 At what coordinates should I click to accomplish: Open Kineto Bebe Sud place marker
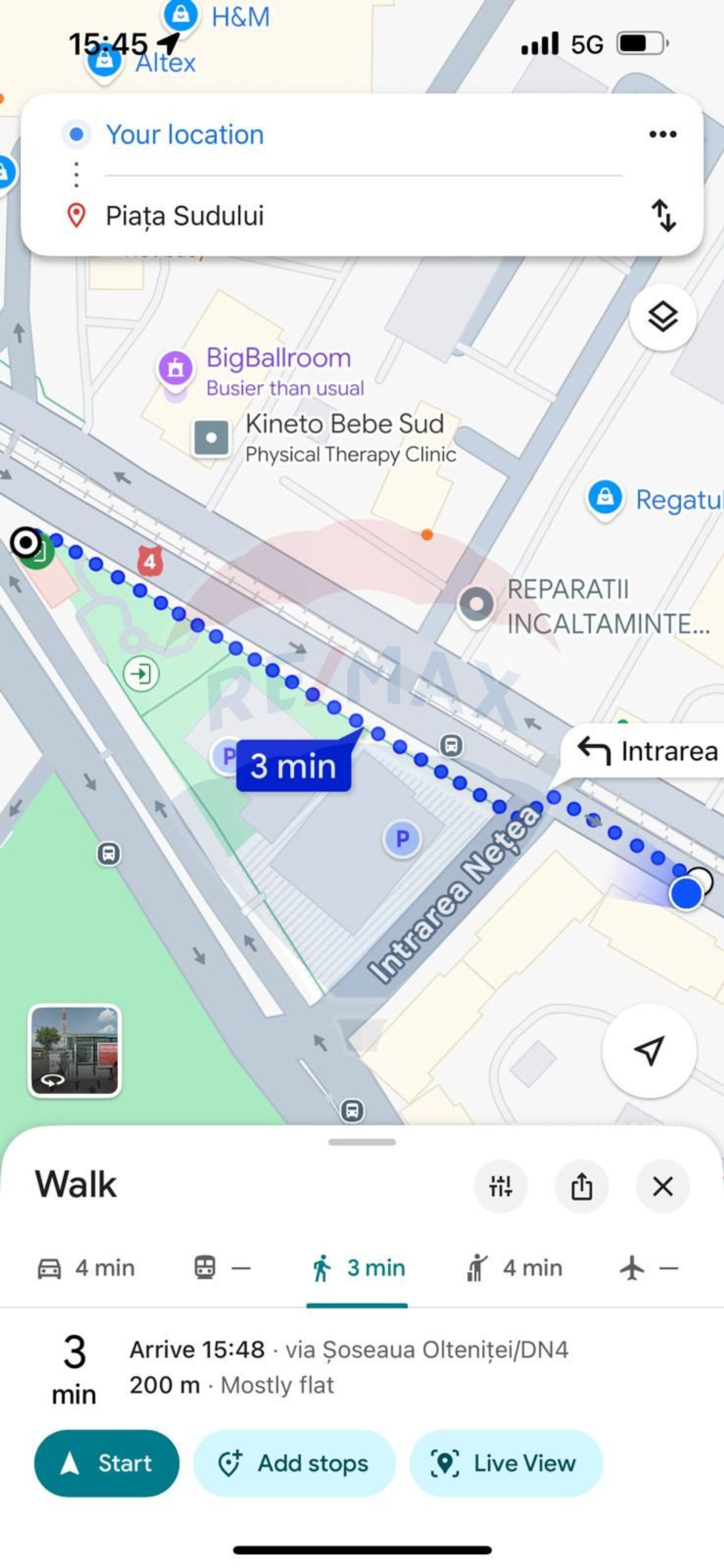click(212, 438)
